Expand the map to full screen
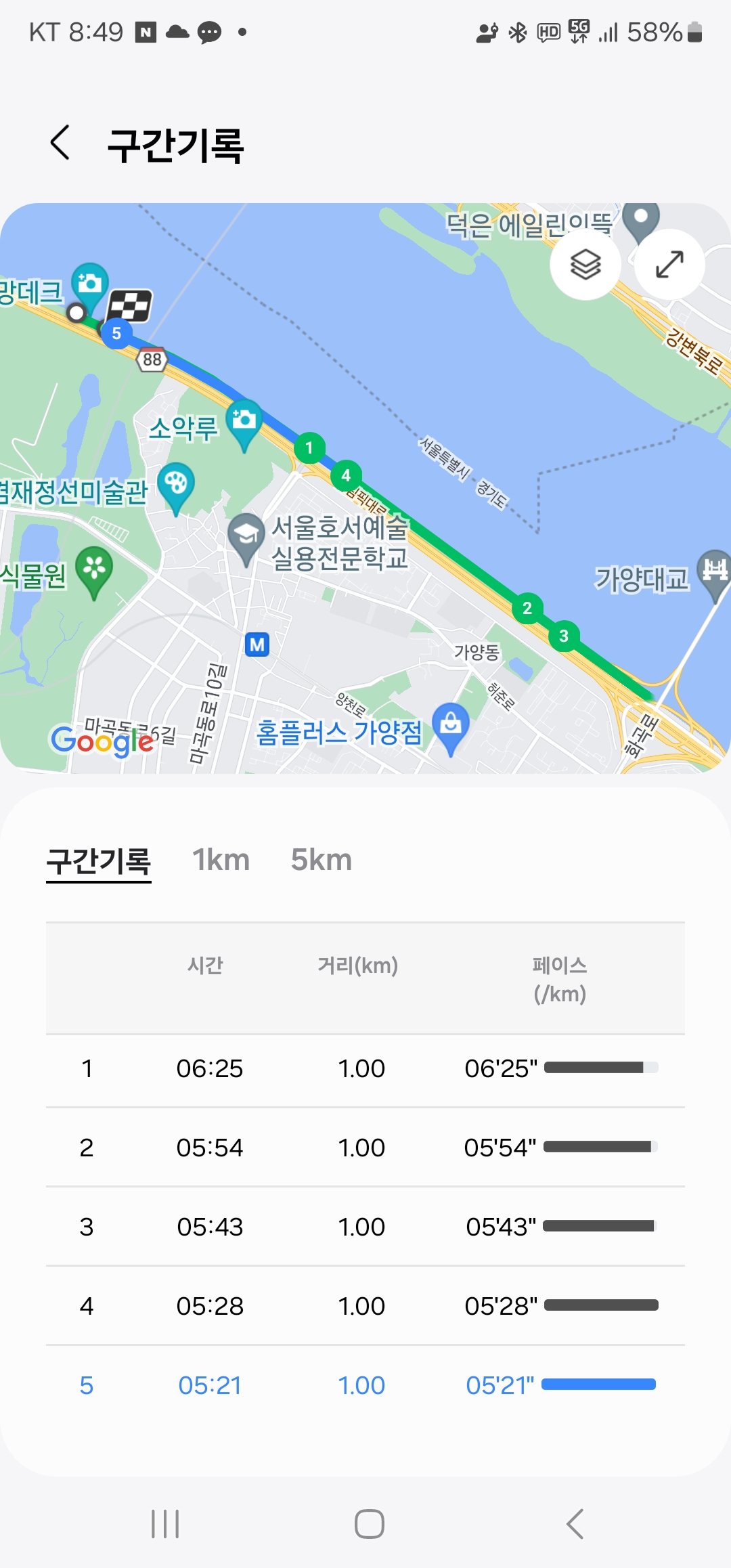This screenshot has height=1568, width=731. pos(669,264)
